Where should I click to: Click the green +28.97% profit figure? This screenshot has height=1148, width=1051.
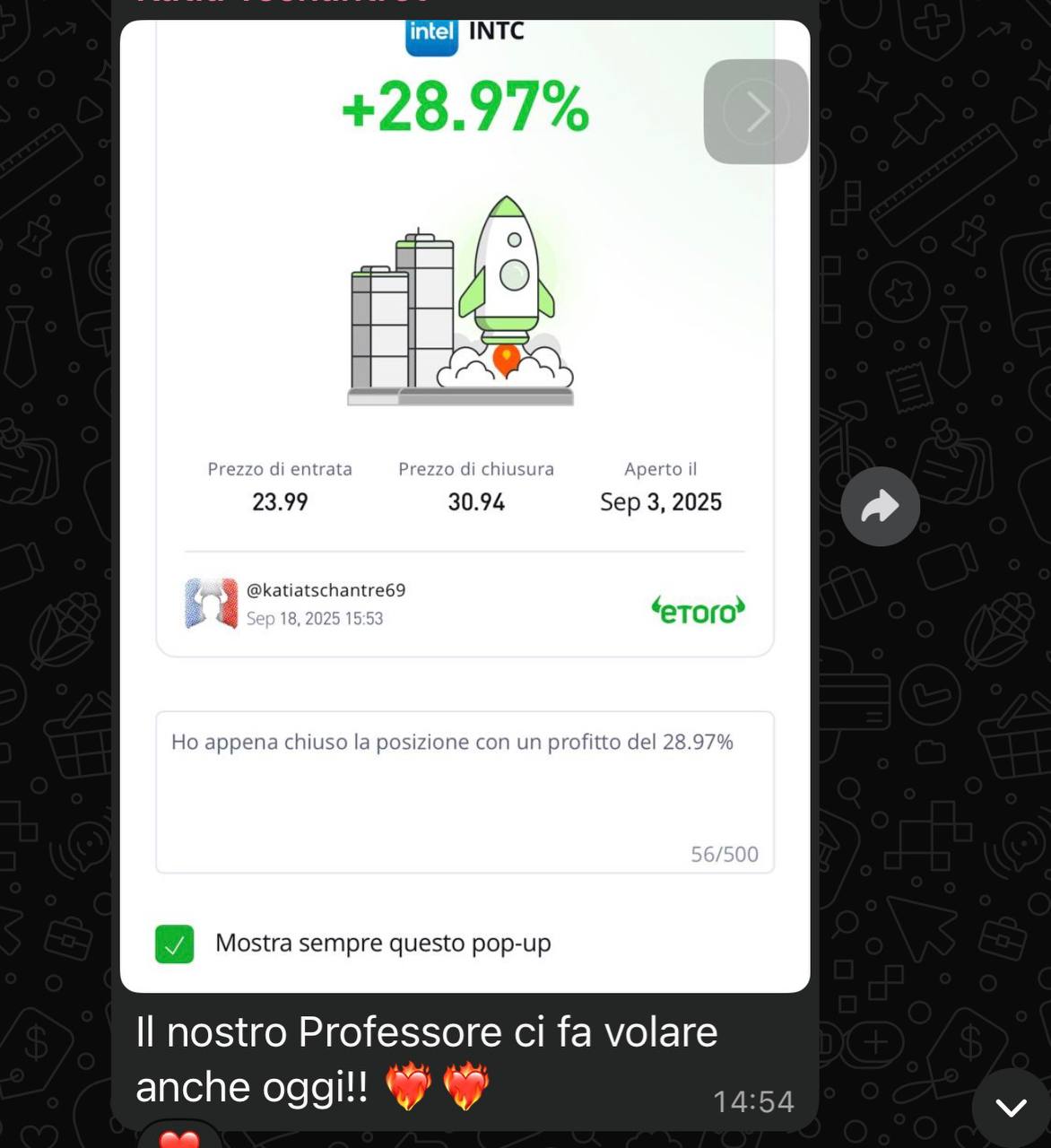point(463,108)
